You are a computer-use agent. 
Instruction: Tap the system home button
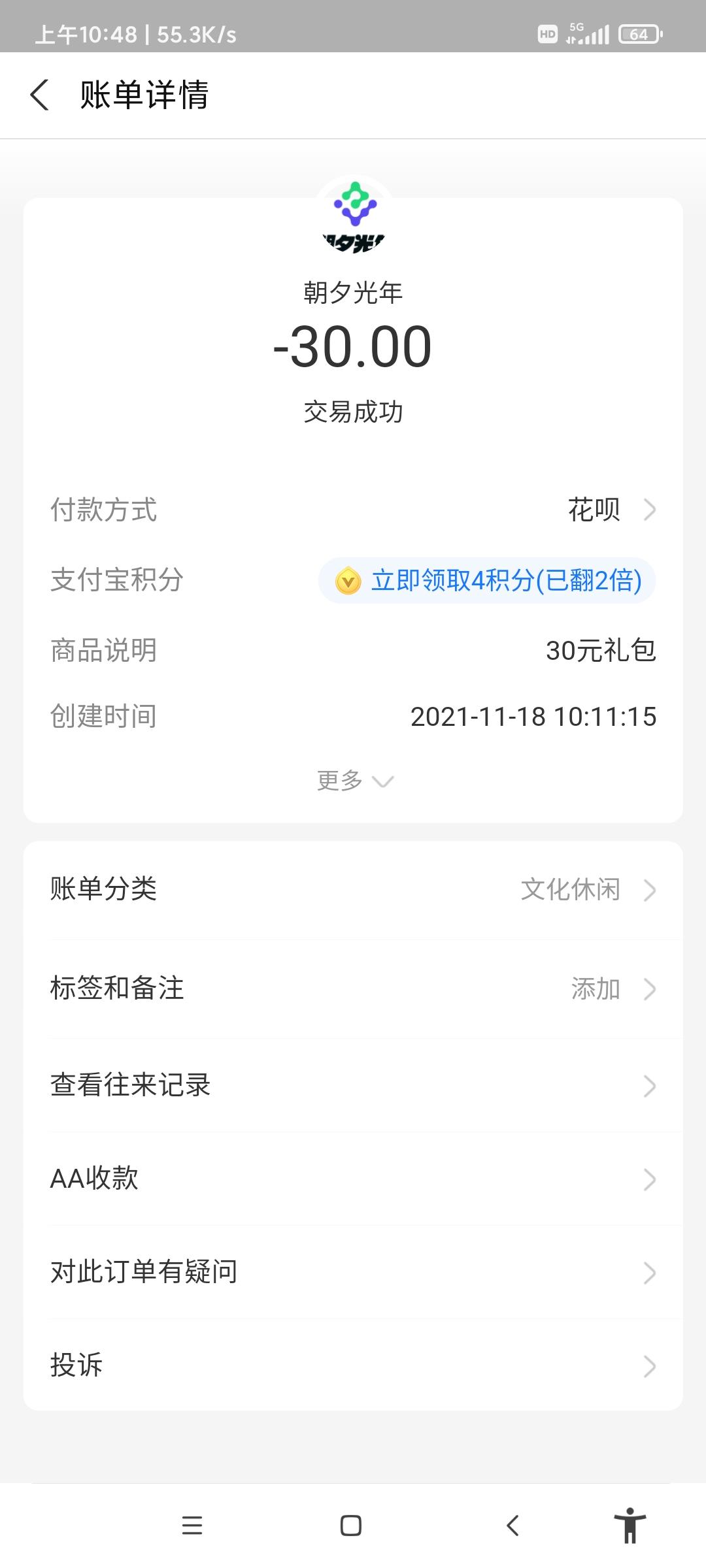[x=351, y=1526]
